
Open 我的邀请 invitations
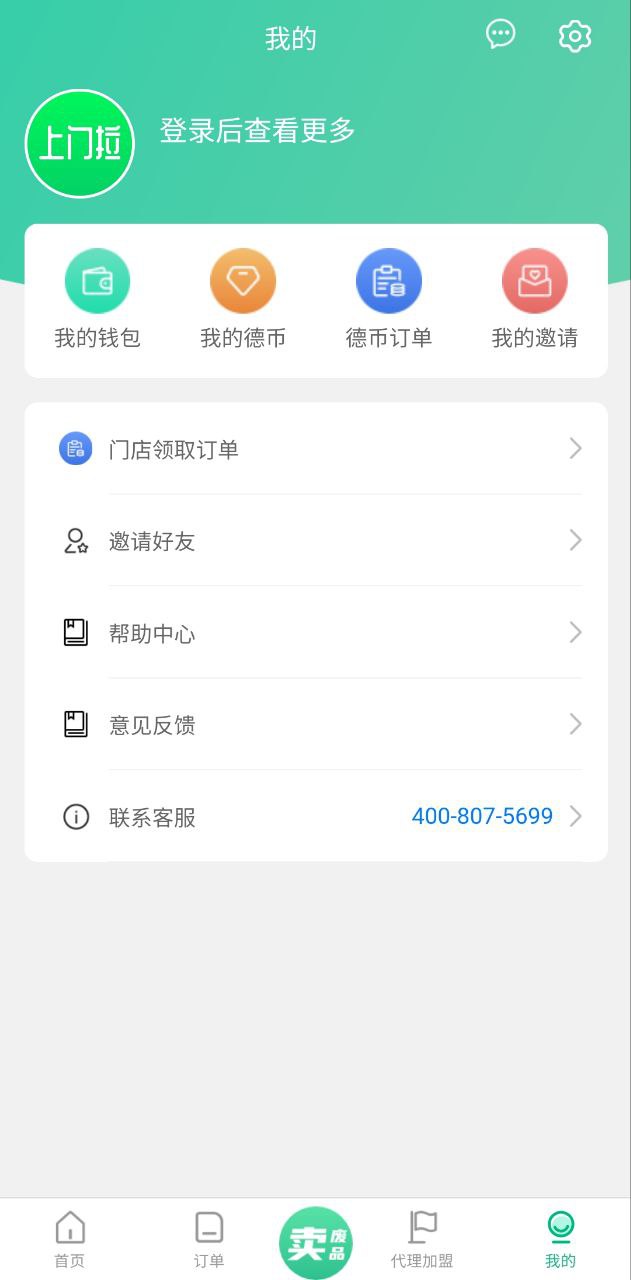click(534, 300)
